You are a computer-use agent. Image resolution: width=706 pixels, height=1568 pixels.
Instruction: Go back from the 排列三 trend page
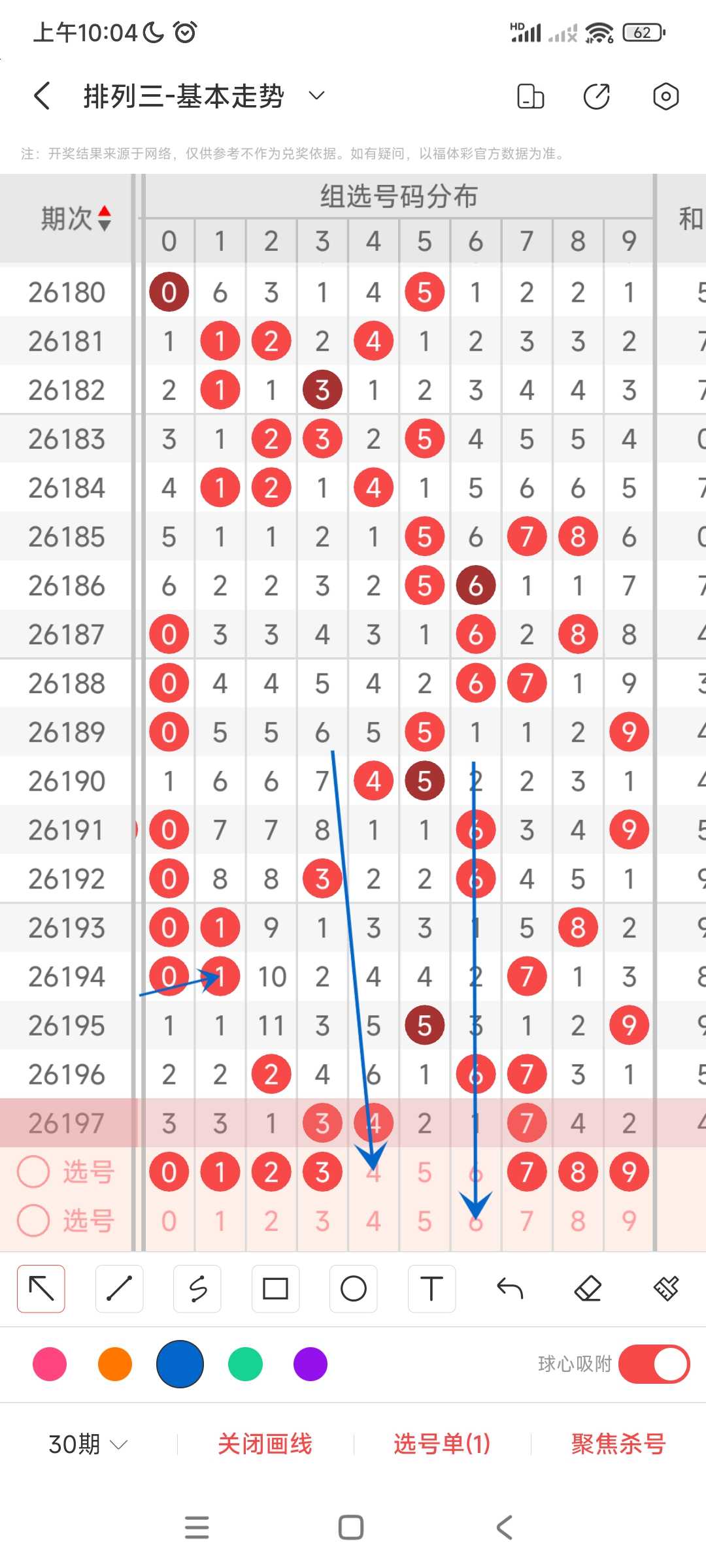42,96
